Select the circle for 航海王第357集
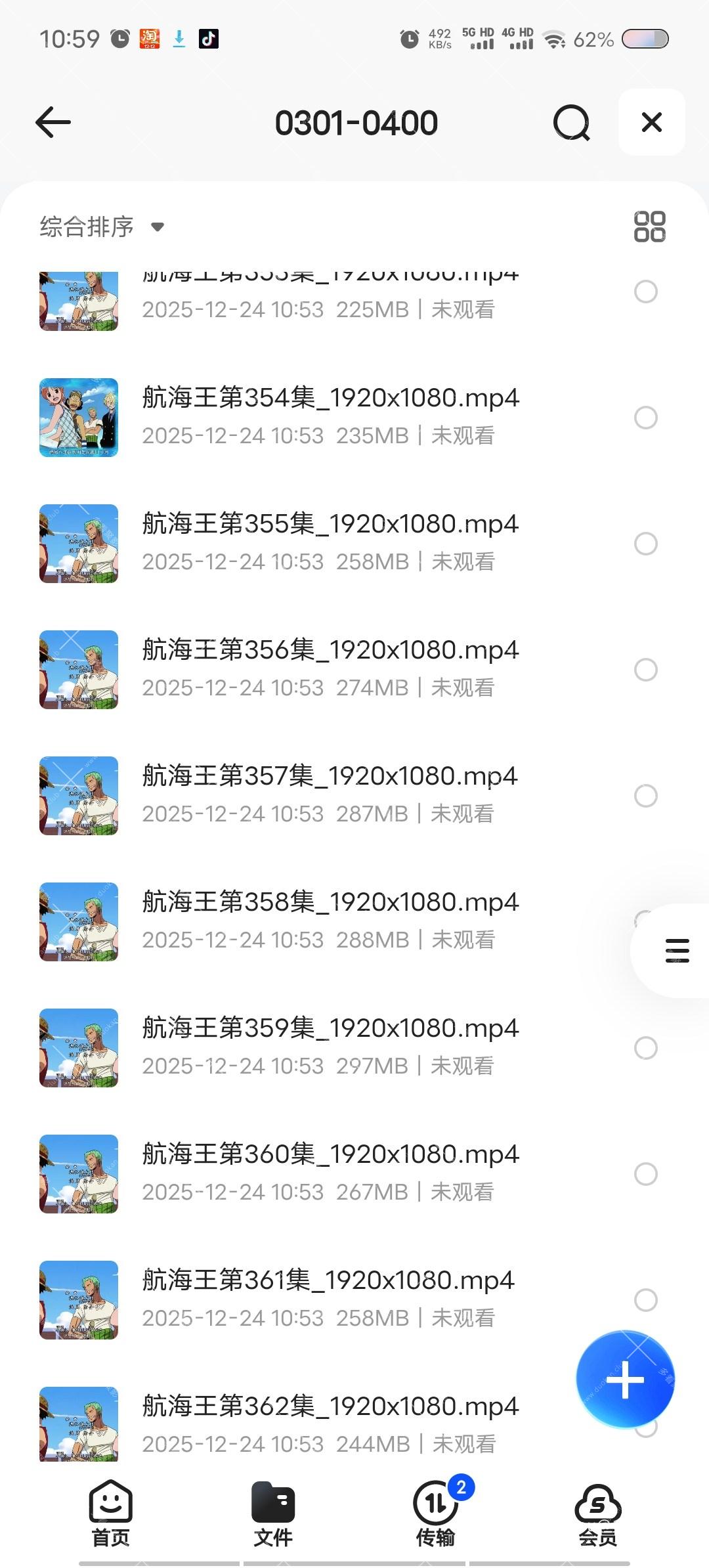The image size is (709, 1568). pyautogui.click(x=645, y=796)
